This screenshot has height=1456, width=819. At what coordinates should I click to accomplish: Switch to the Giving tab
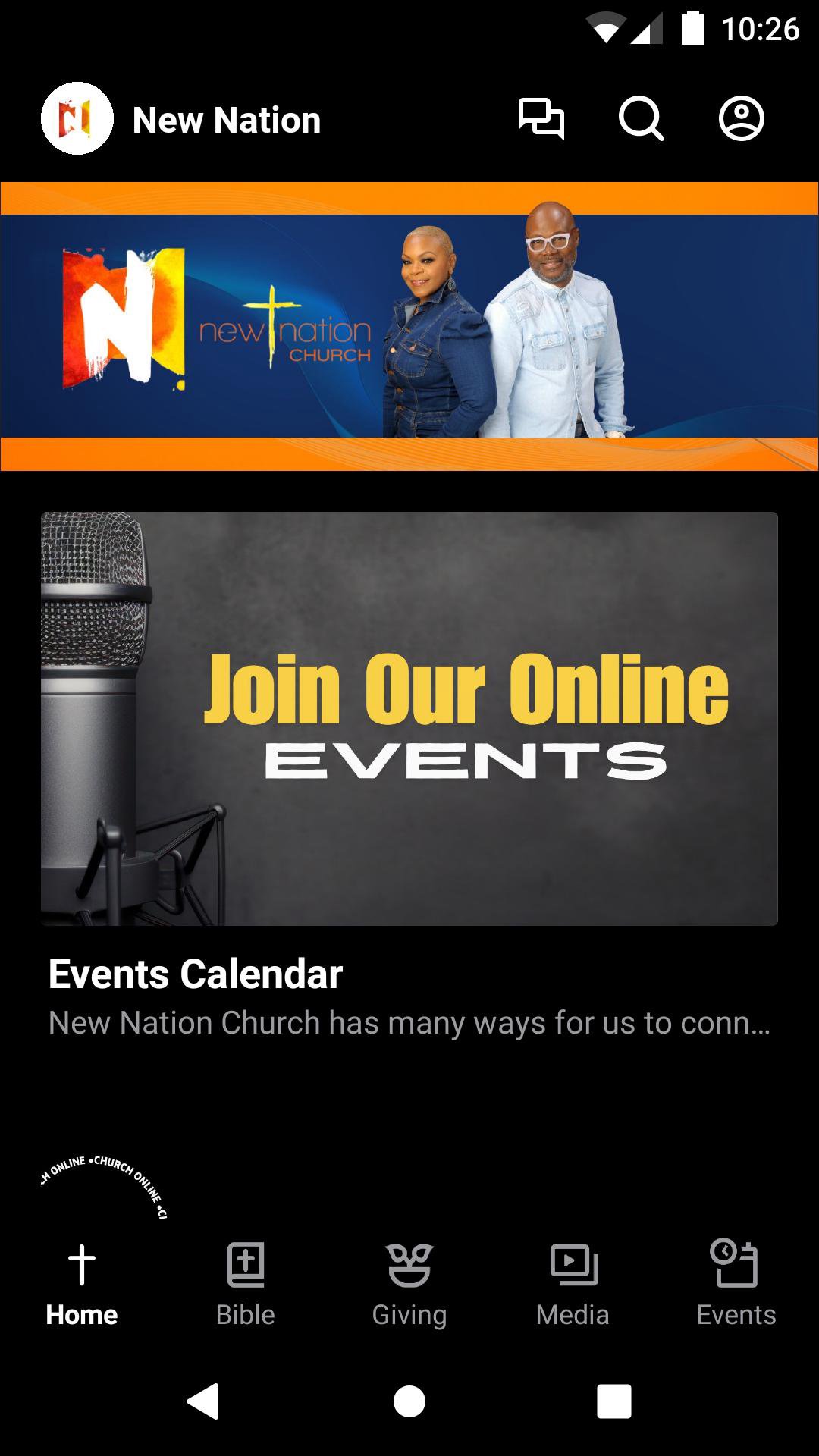409,1282
